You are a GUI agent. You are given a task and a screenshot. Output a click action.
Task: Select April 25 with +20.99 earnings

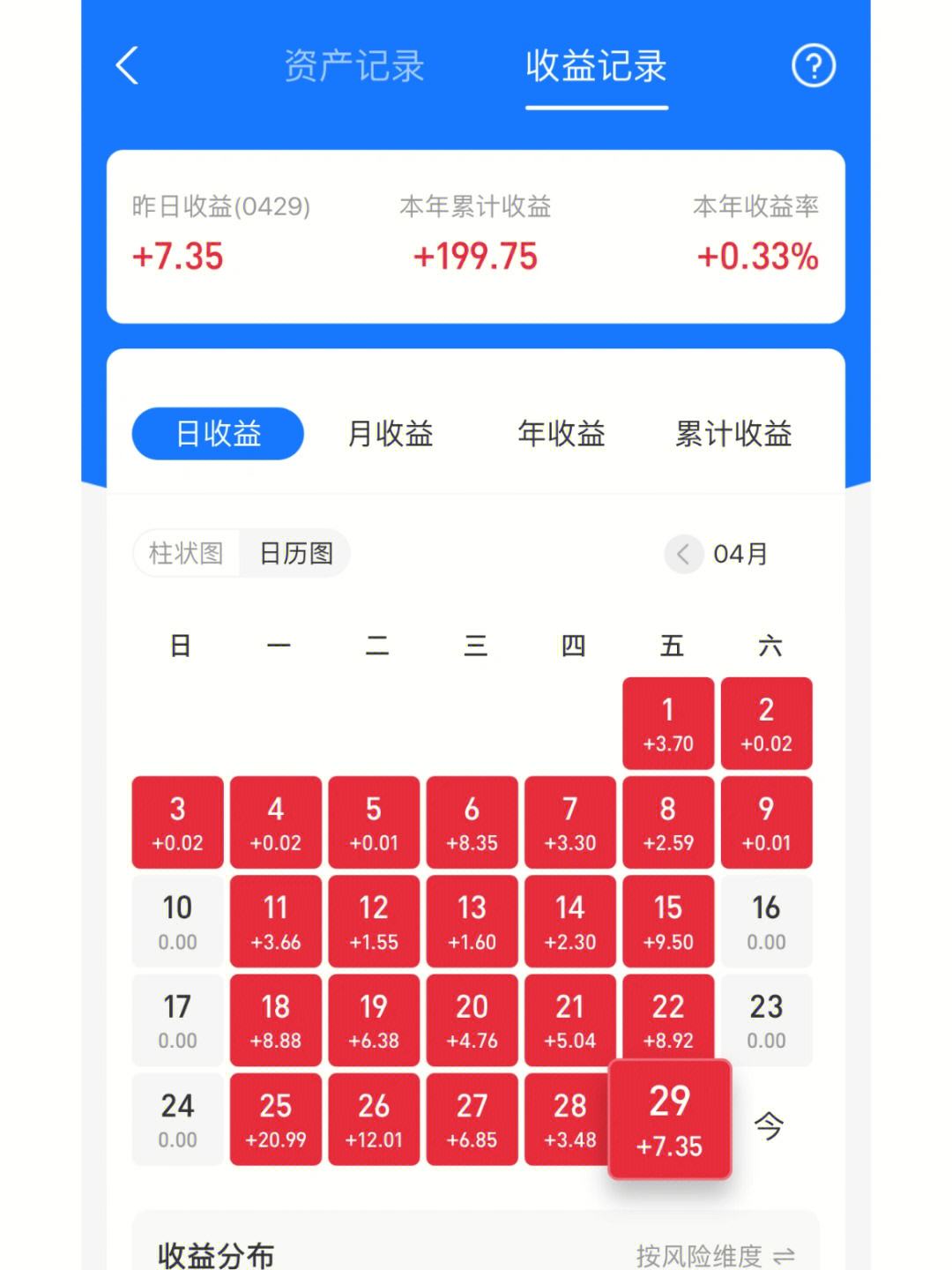pos(276,1119)
